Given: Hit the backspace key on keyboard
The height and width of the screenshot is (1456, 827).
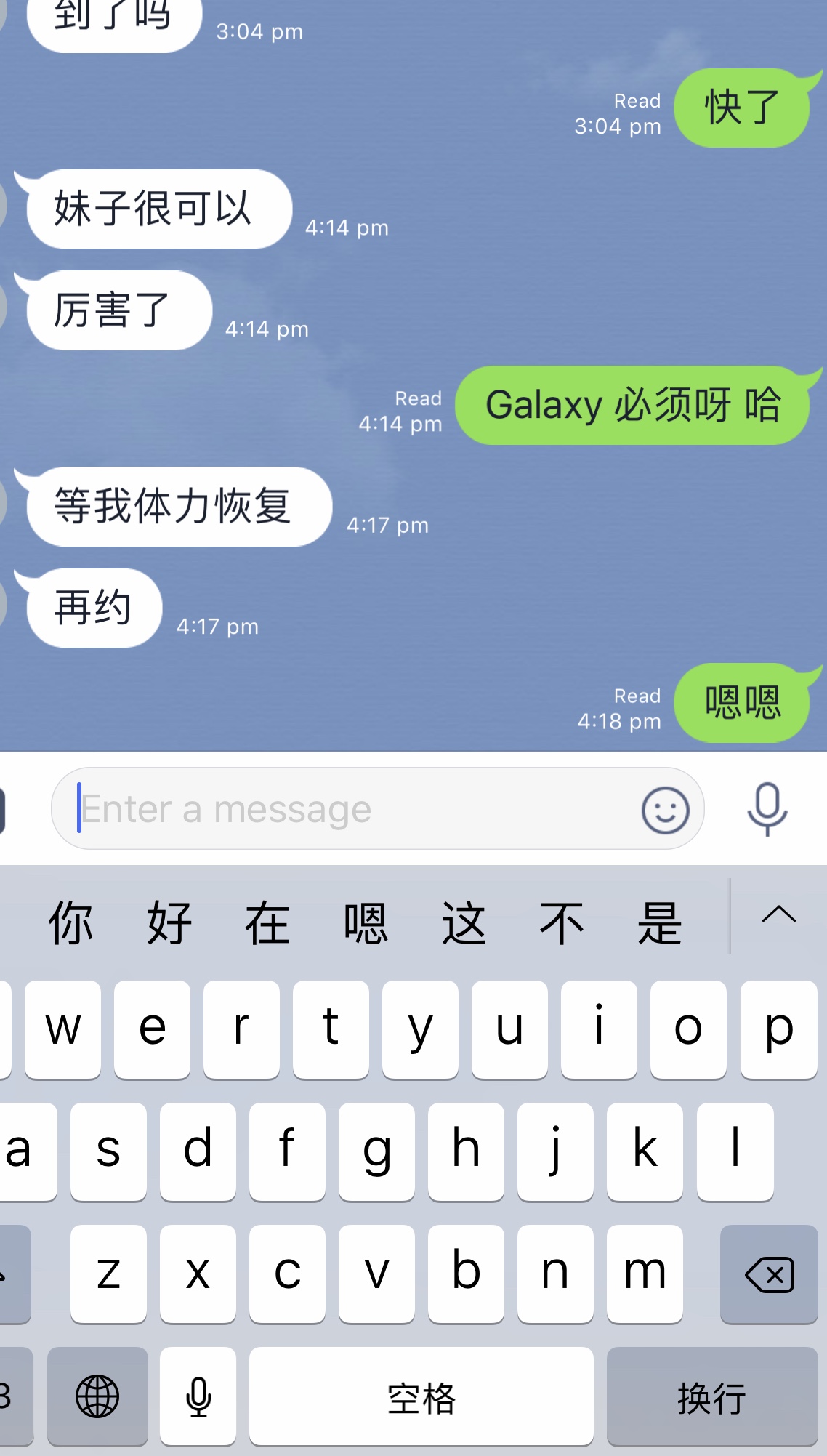Looking at the screenshot, I should [x=769, y=1274].
